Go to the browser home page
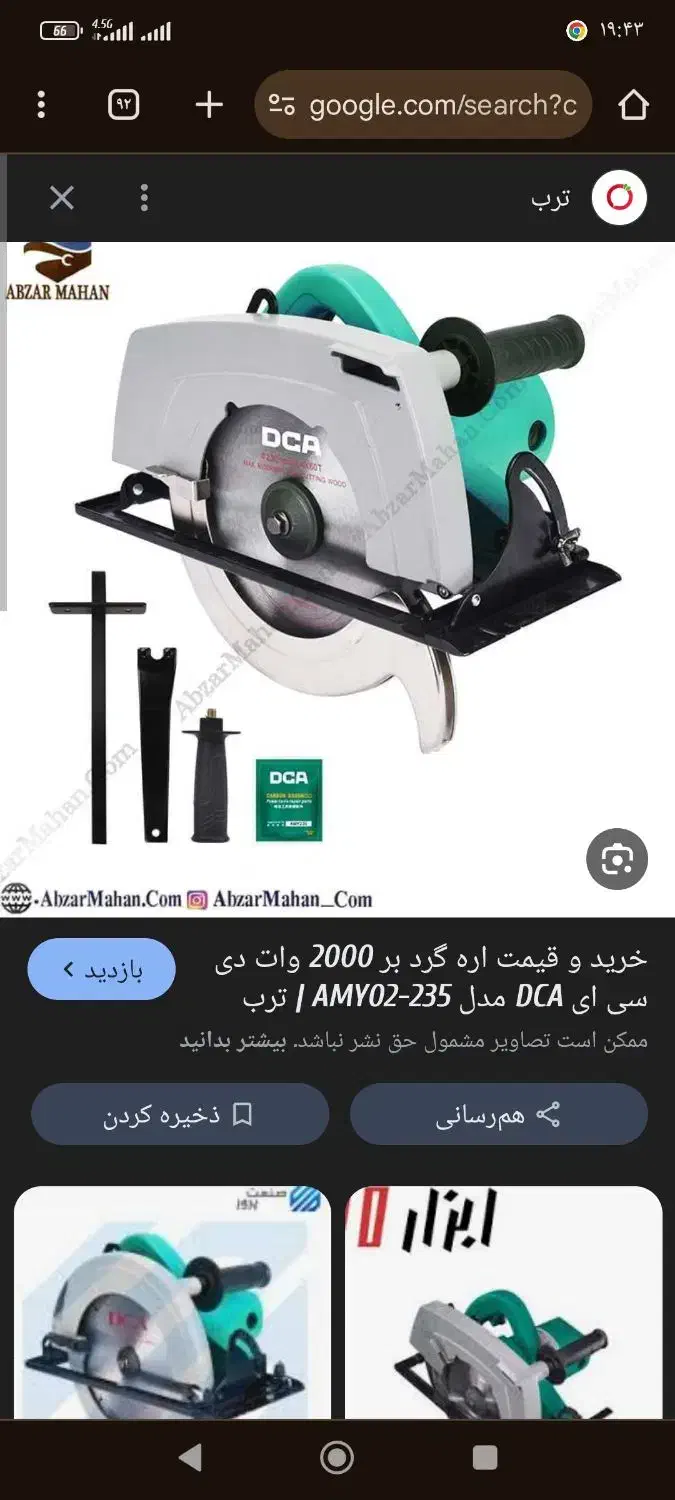The height and width of the screenshot is (1500, 675). coord(633,105)
